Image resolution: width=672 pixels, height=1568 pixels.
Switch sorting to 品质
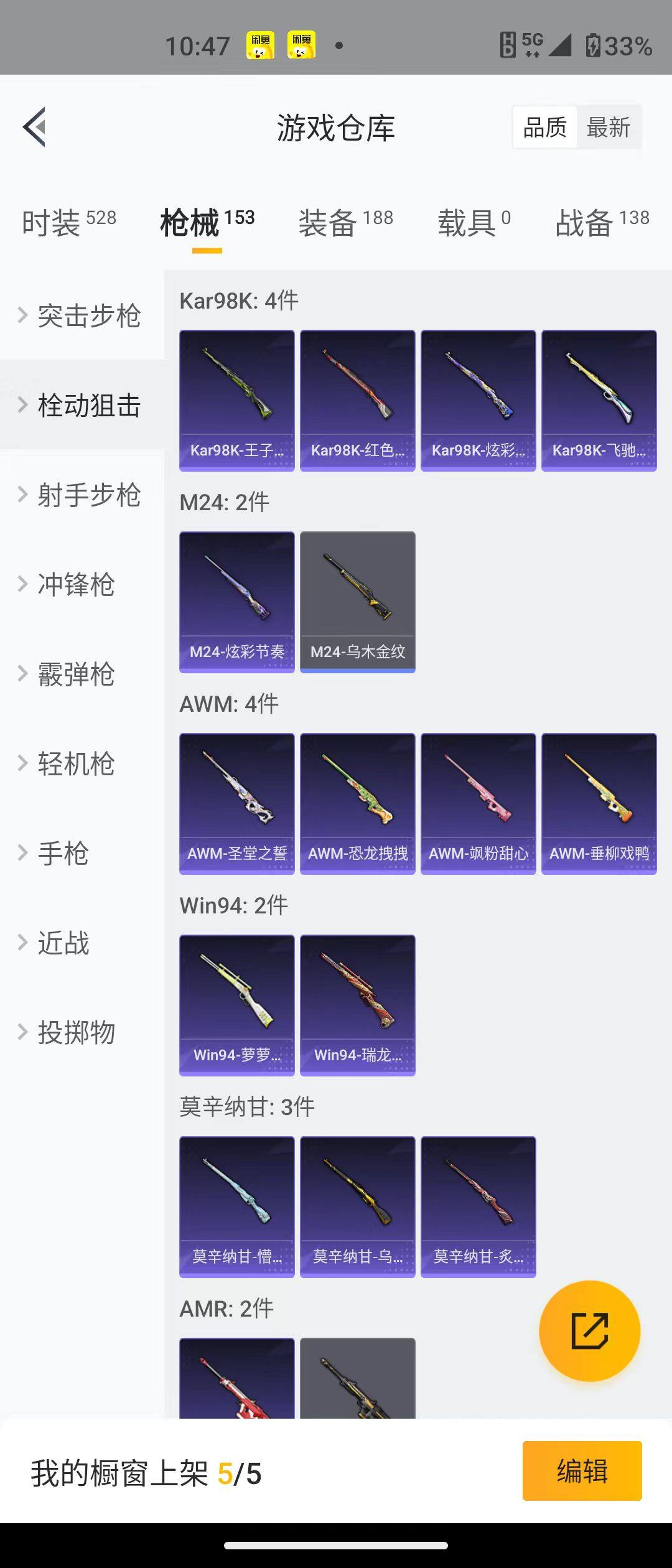tap(544, 126)
